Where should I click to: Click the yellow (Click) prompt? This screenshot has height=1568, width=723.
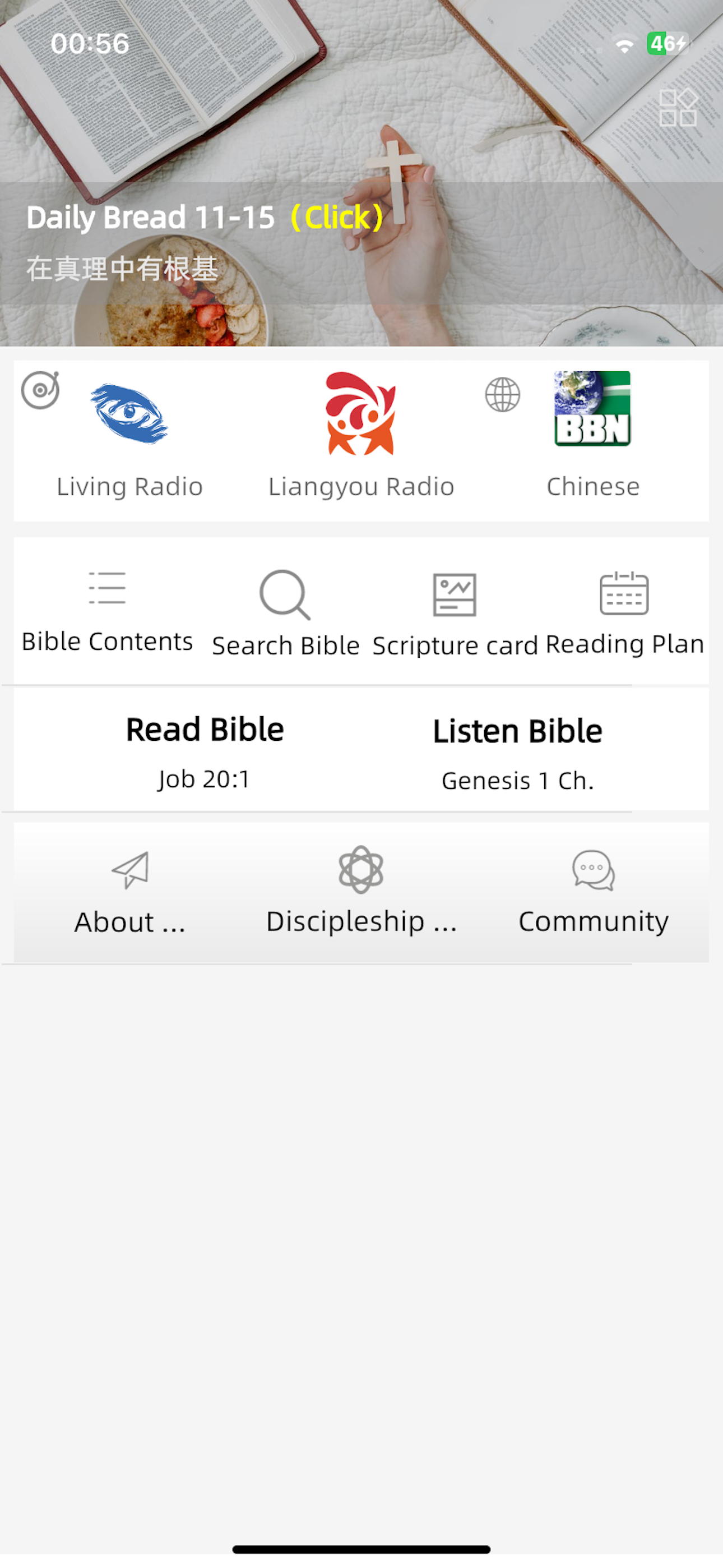click(335, 219)
